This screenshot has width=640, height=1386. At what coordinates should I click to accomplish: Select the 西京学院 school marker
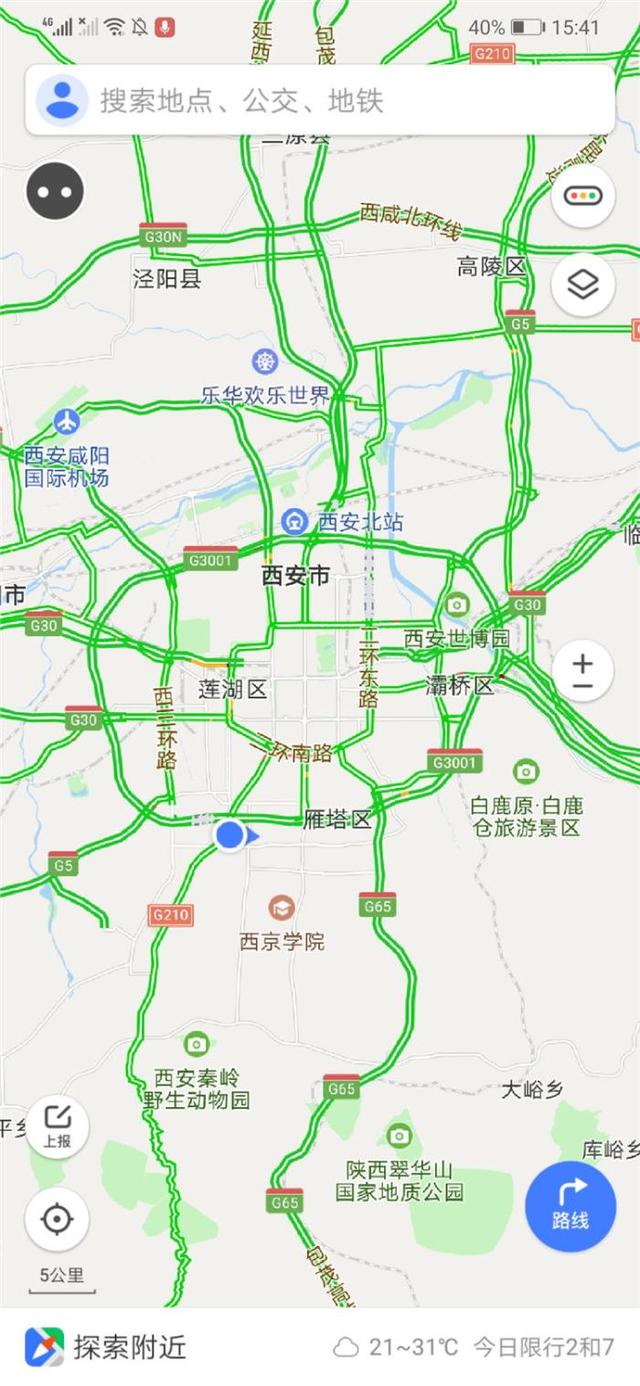282,908
